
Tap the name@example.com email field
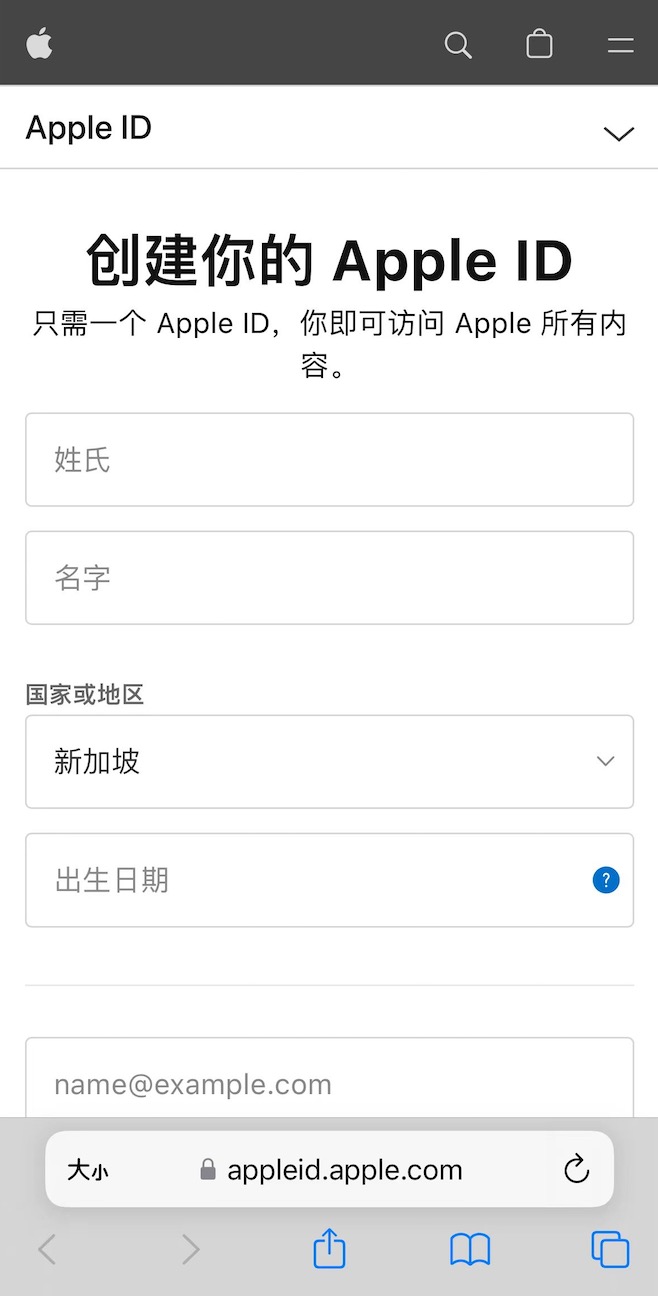tap(329, 1084)
